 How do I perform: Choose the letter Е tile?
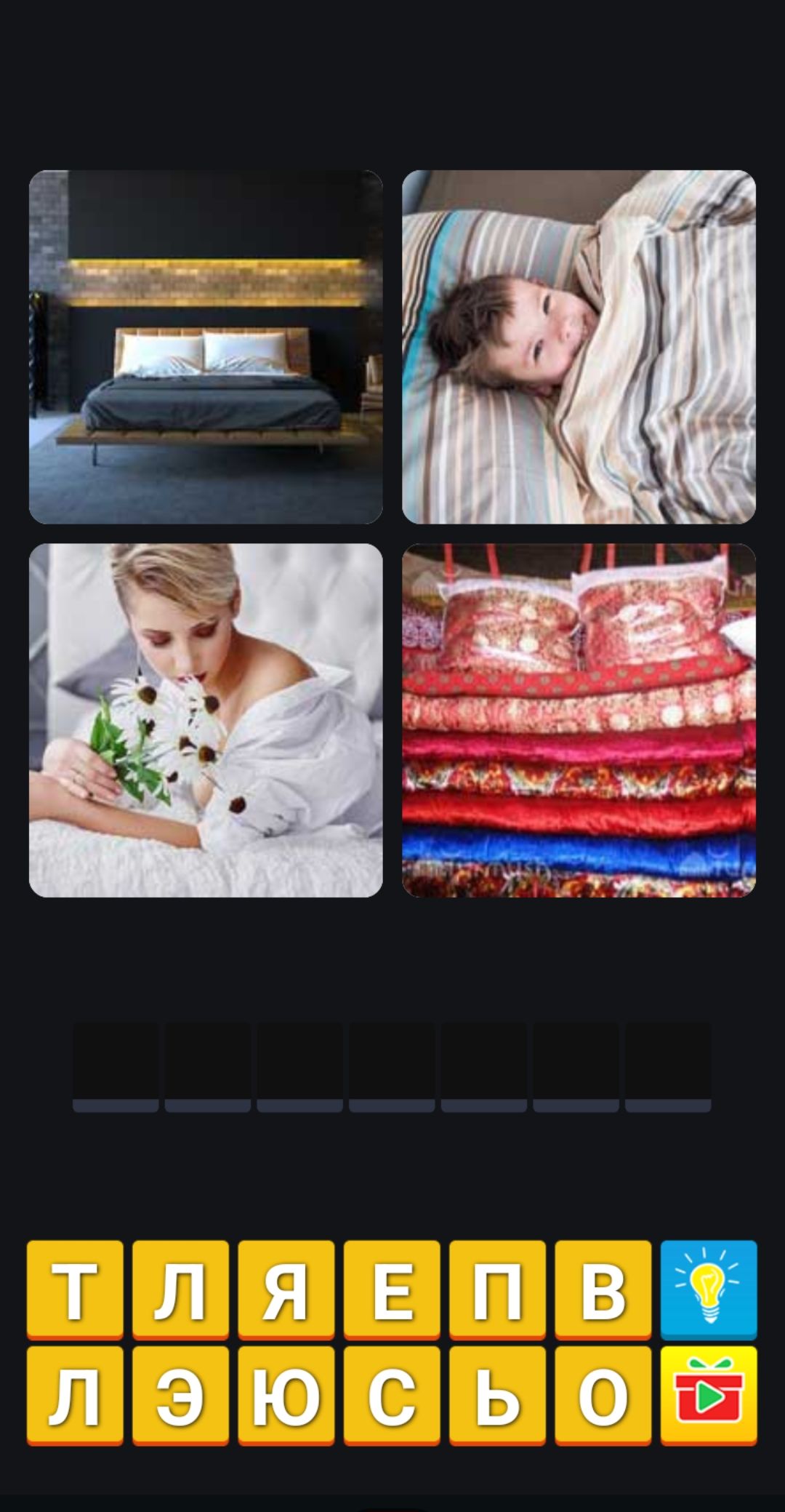[392, 1289]
